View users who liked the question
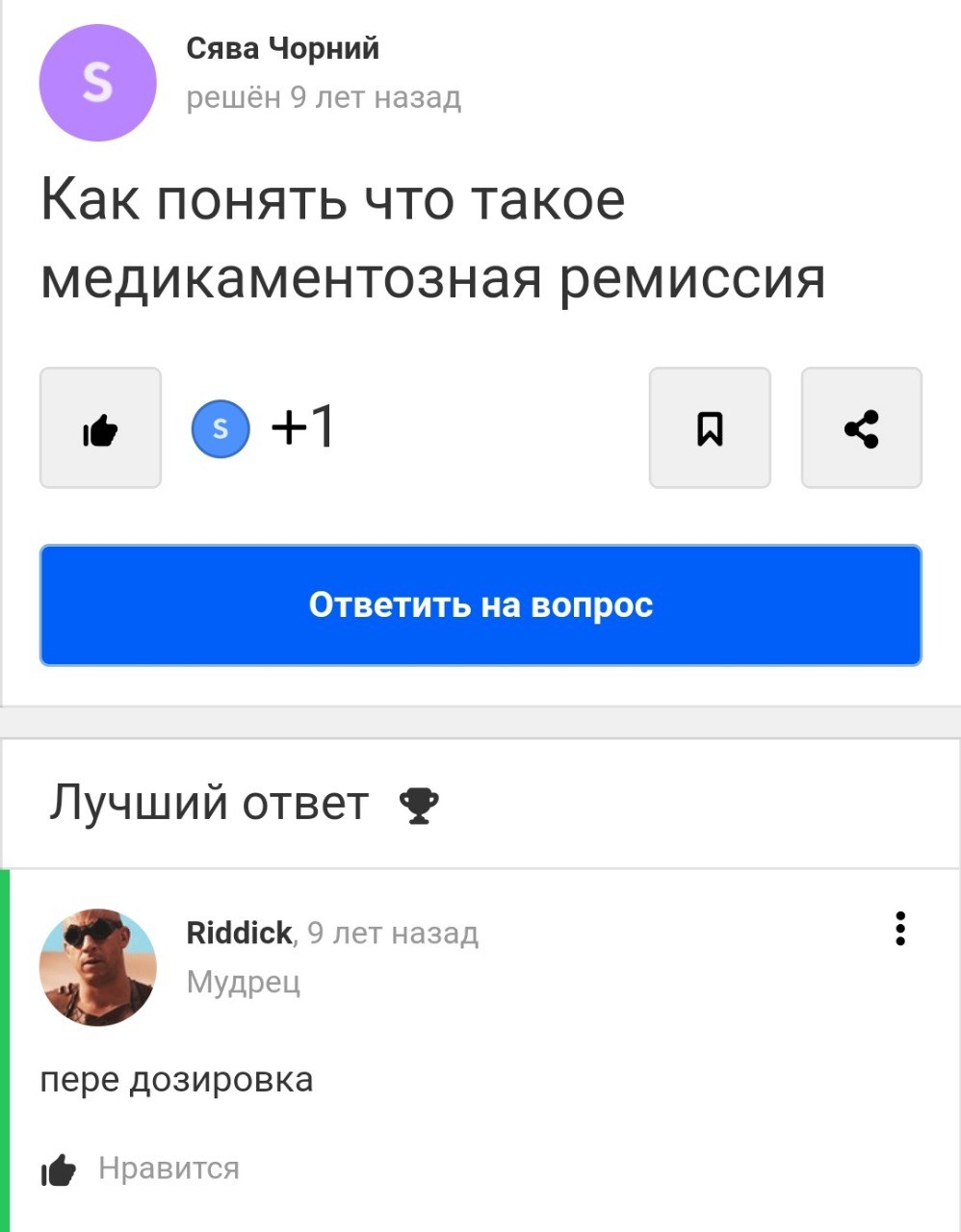 (264, 427)
